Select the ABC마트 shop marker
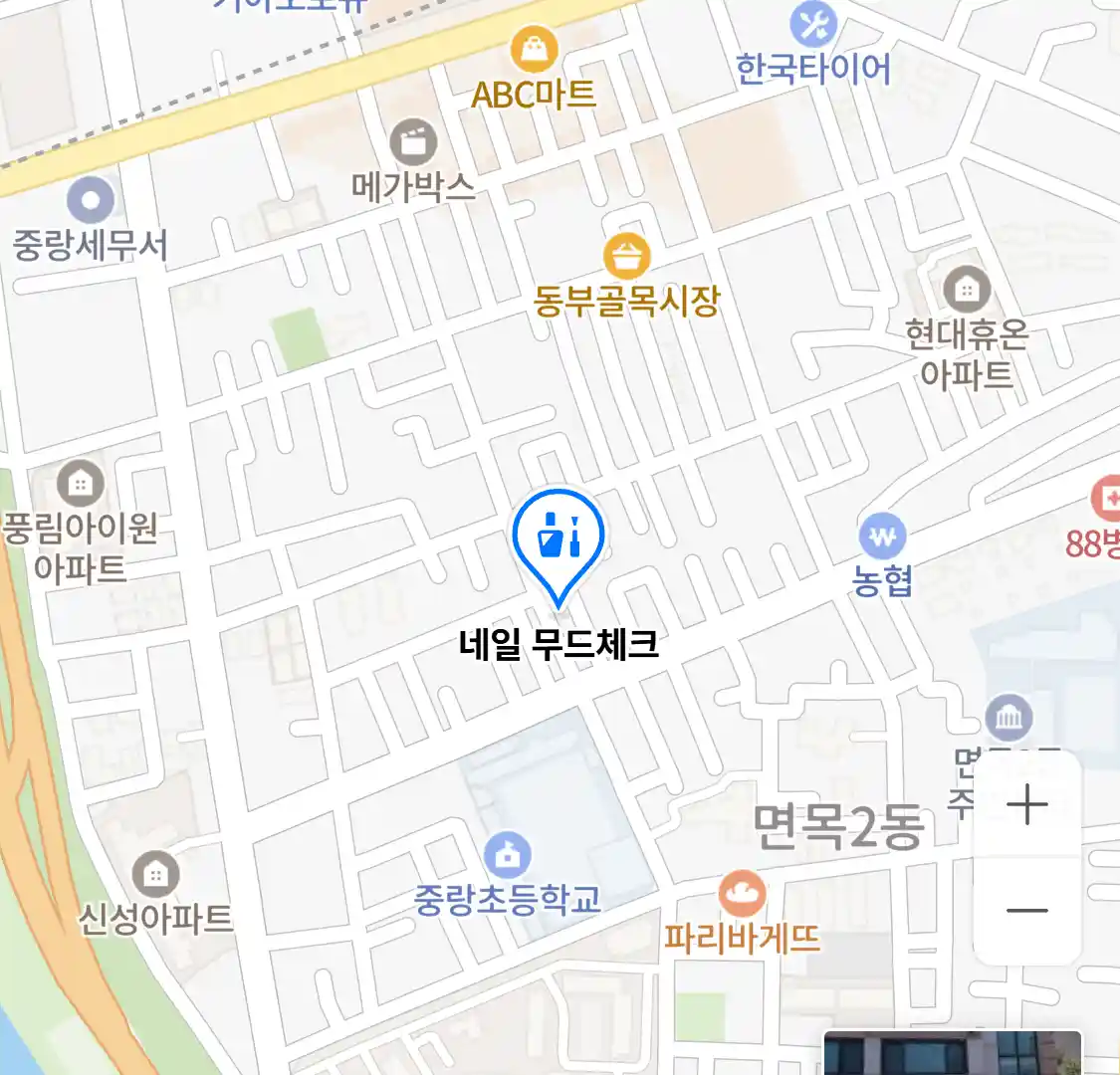The image size is (1120, 1075). (x=534, y=49)
